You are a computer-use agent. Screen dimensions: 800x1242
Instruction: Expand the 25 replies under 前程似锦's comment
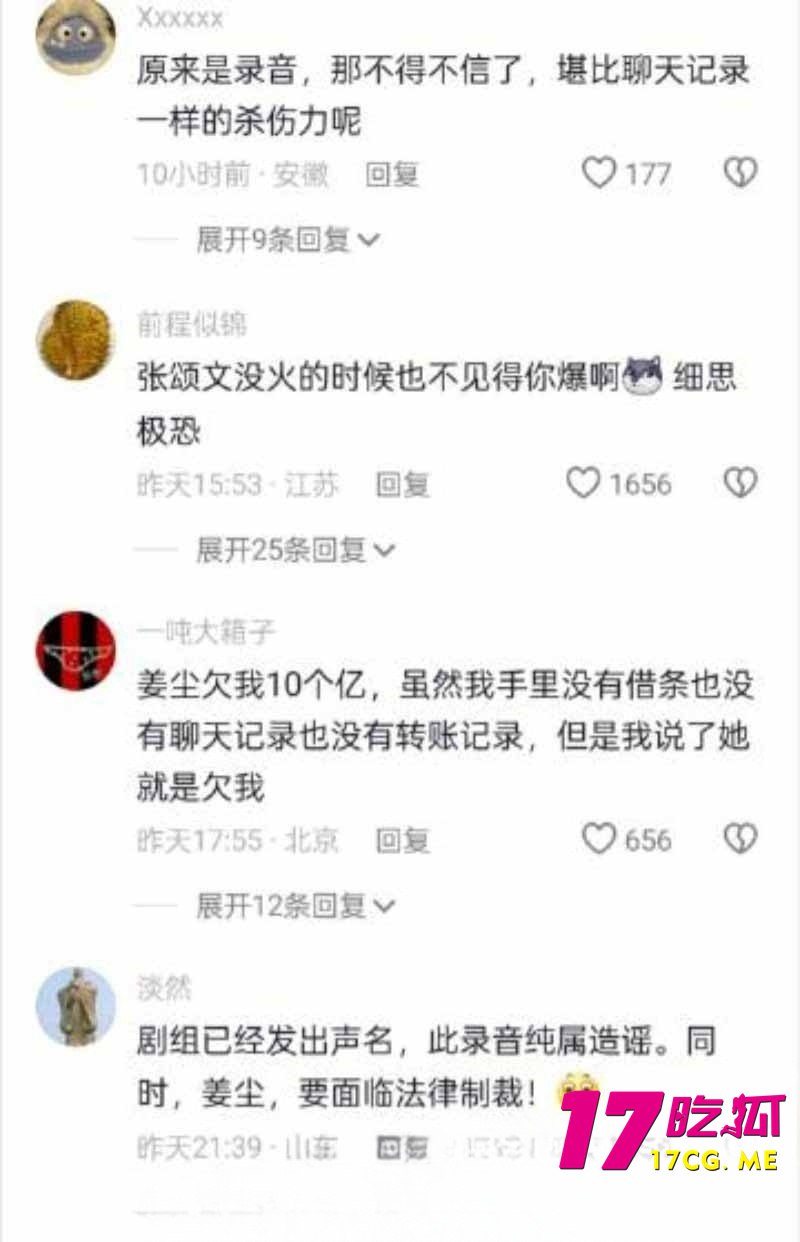[295, 550]
